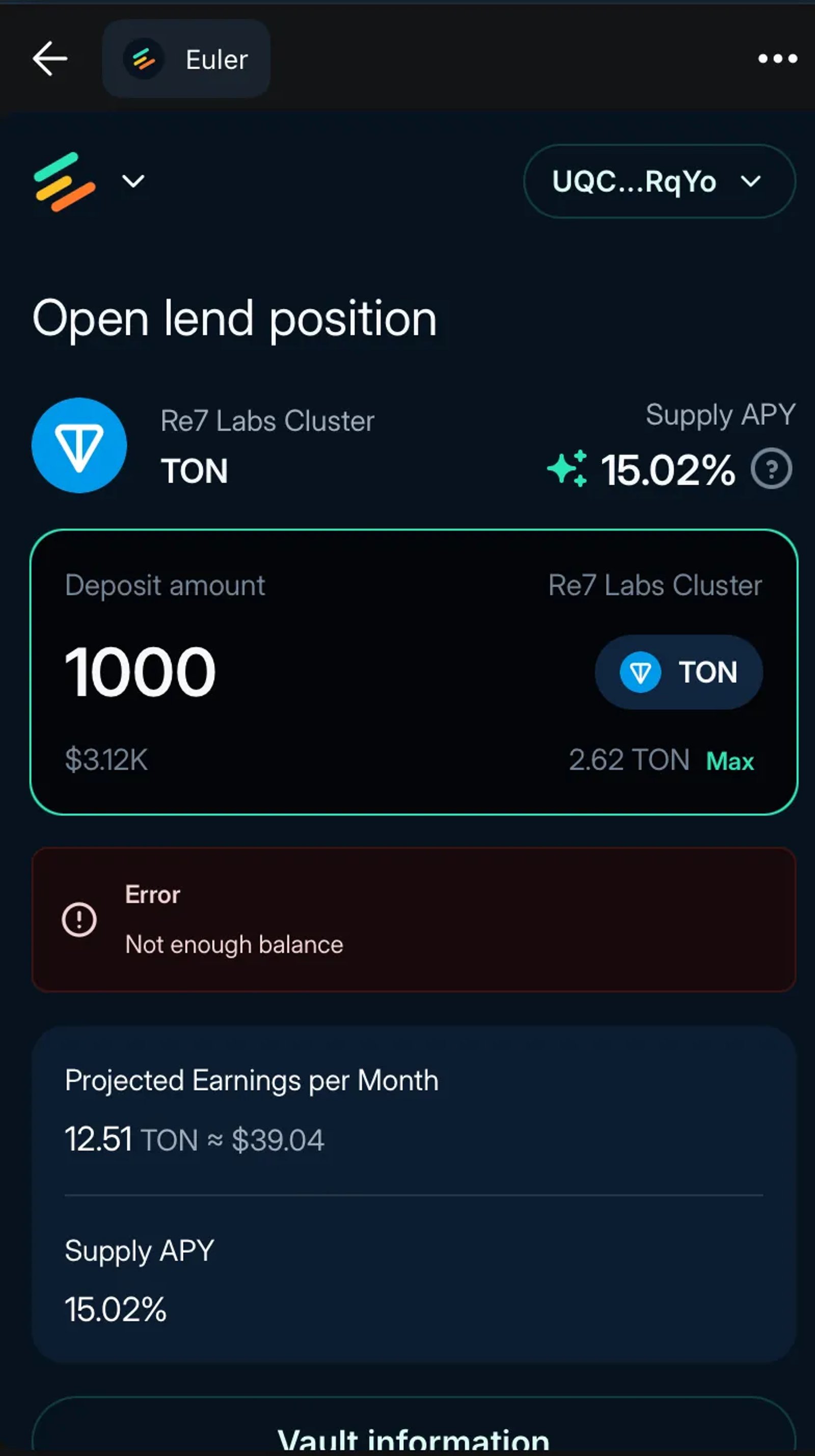Open the Supply APY help tooltip question mark
815x1456 pixels.
772,468
